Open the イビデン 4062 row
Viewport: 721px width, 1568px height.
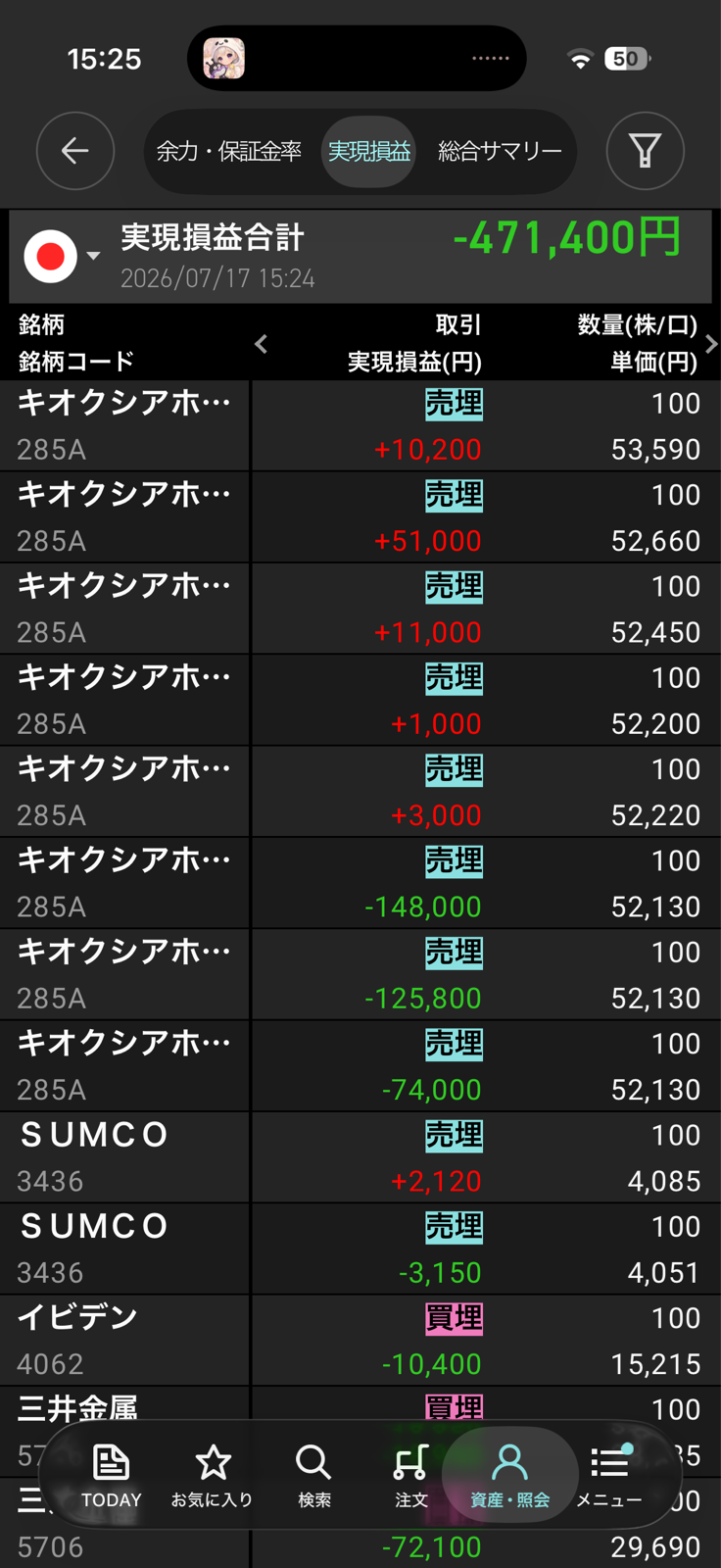[360, 1341]
